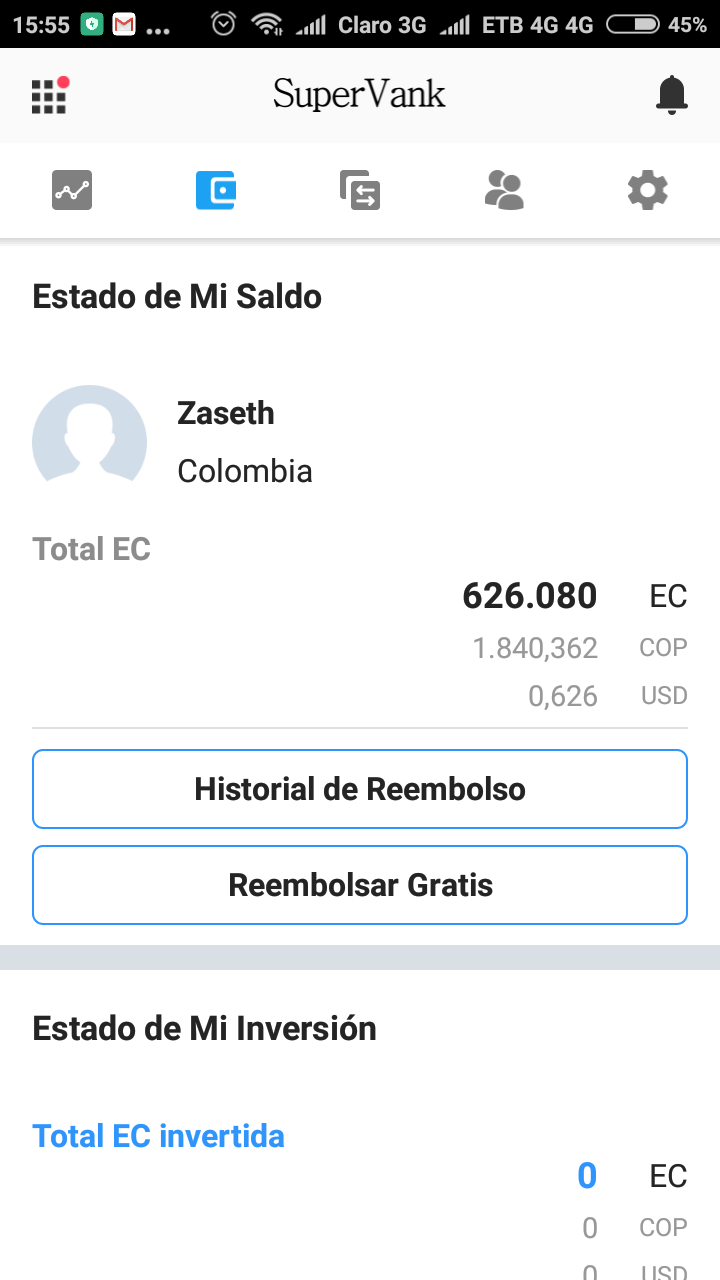
Task: Select the wallet balance tab
Action: [216, 190]
